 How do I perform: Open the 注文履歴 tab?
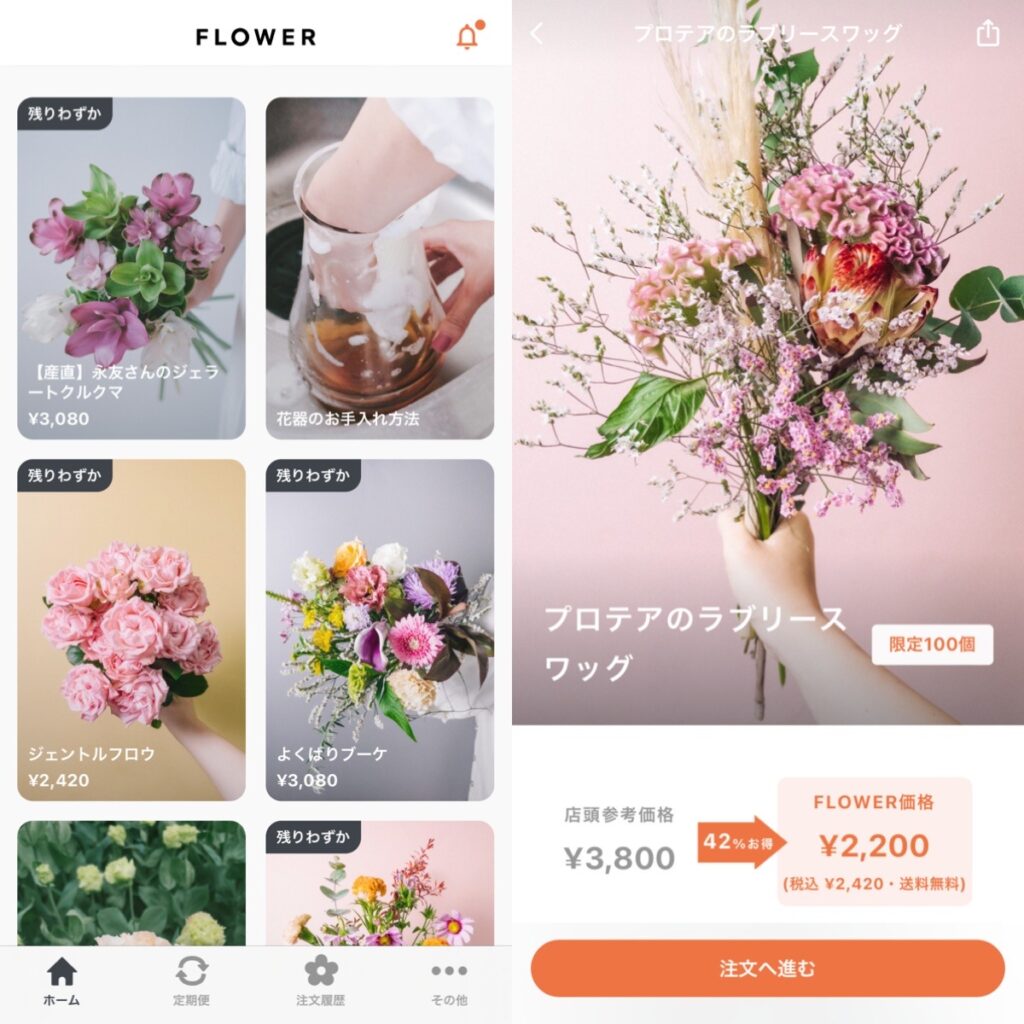tap(320, 981)
